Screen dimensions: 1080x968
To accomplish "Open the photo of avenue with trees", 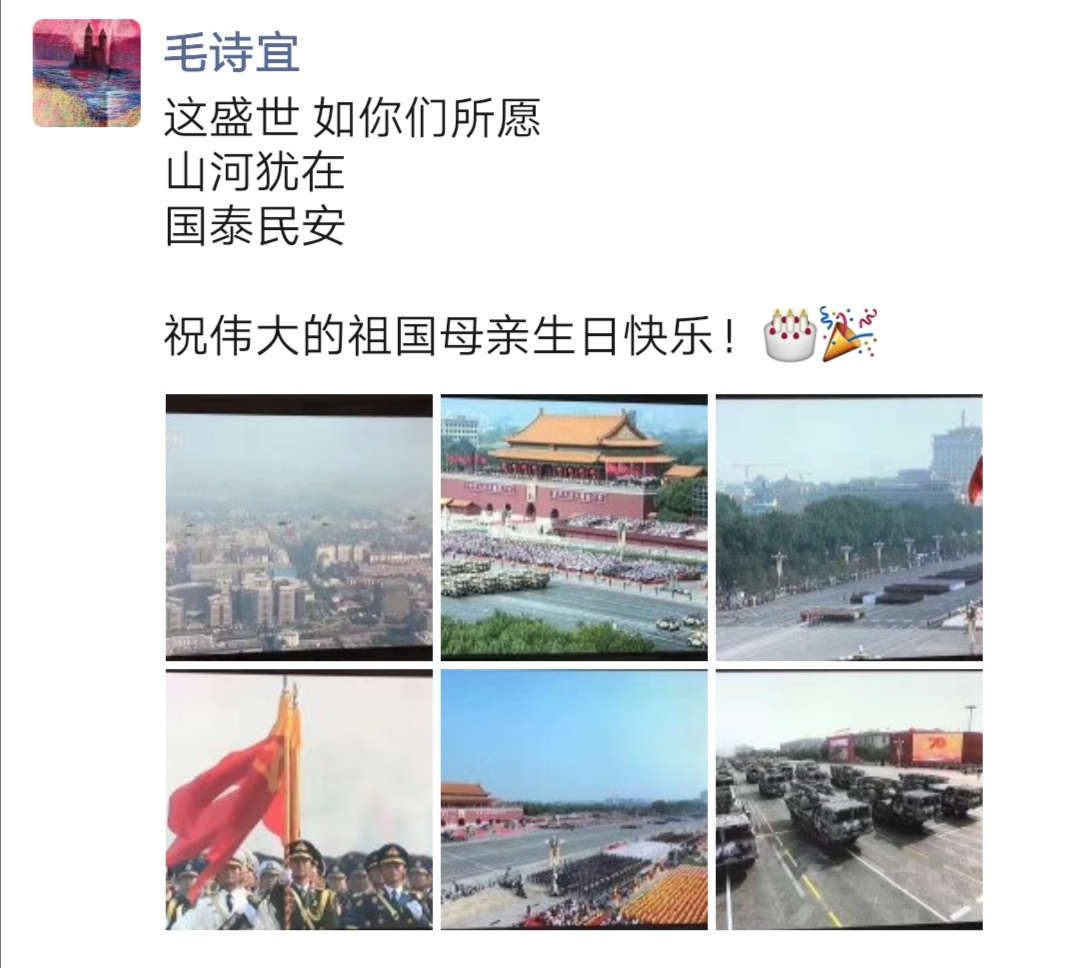I will [849, 527].
